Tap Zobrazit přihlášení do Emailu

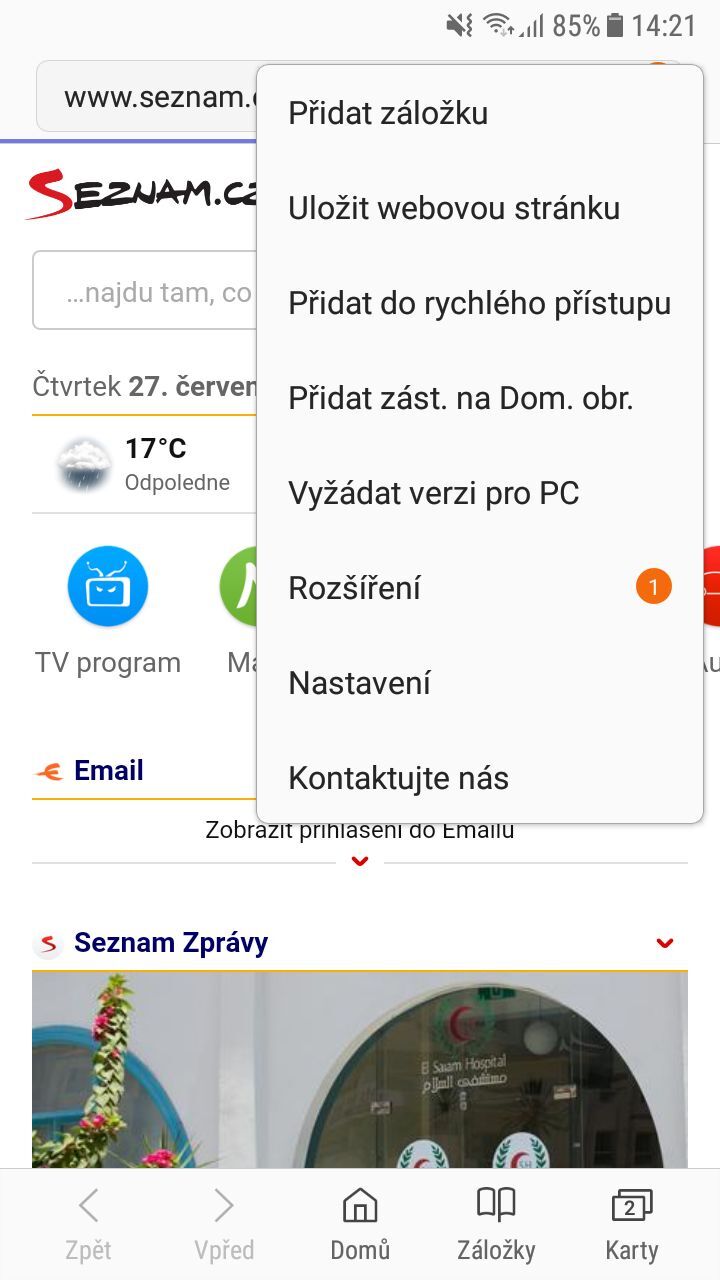[359, 828]
